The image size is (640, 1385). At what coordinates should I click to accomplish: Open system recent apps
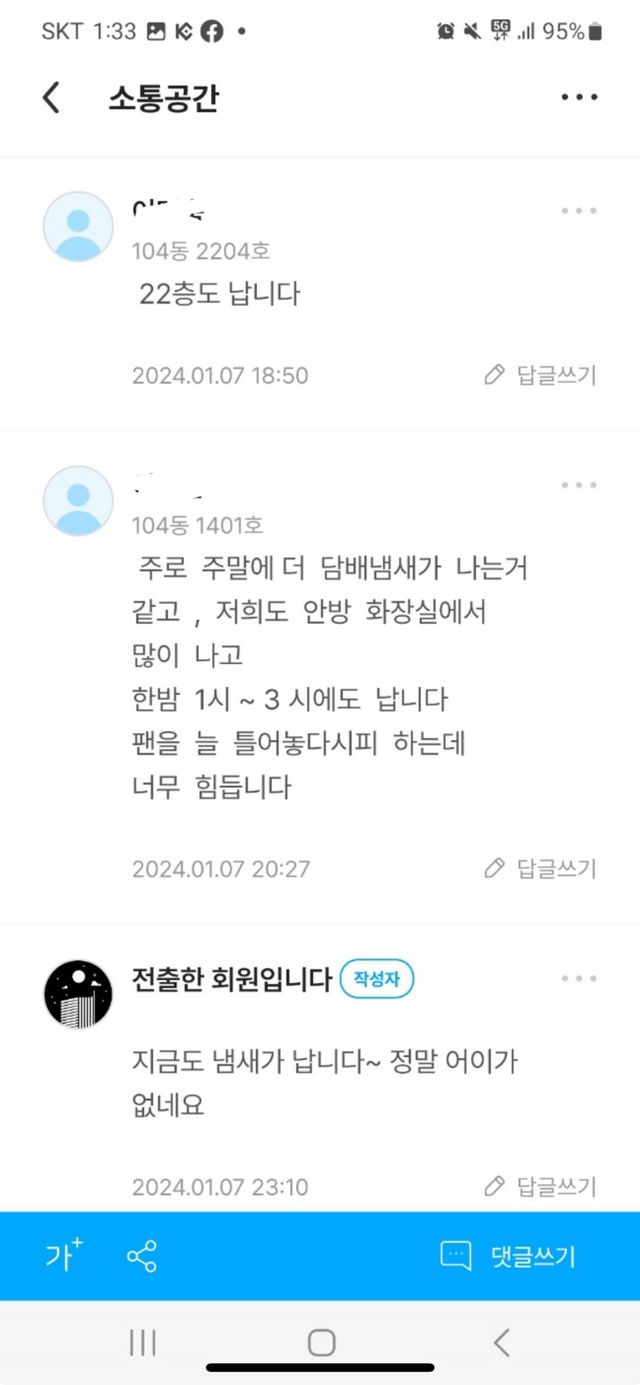click(143, 1343)
